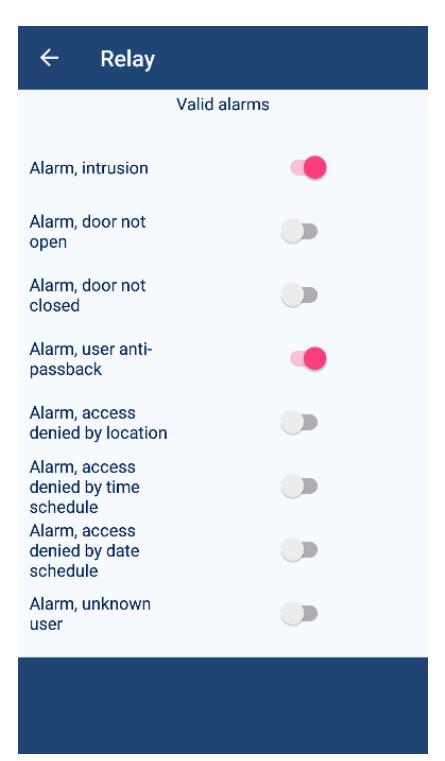
Task: Switch on access denied by time schedule
Action: click(299, 486)
